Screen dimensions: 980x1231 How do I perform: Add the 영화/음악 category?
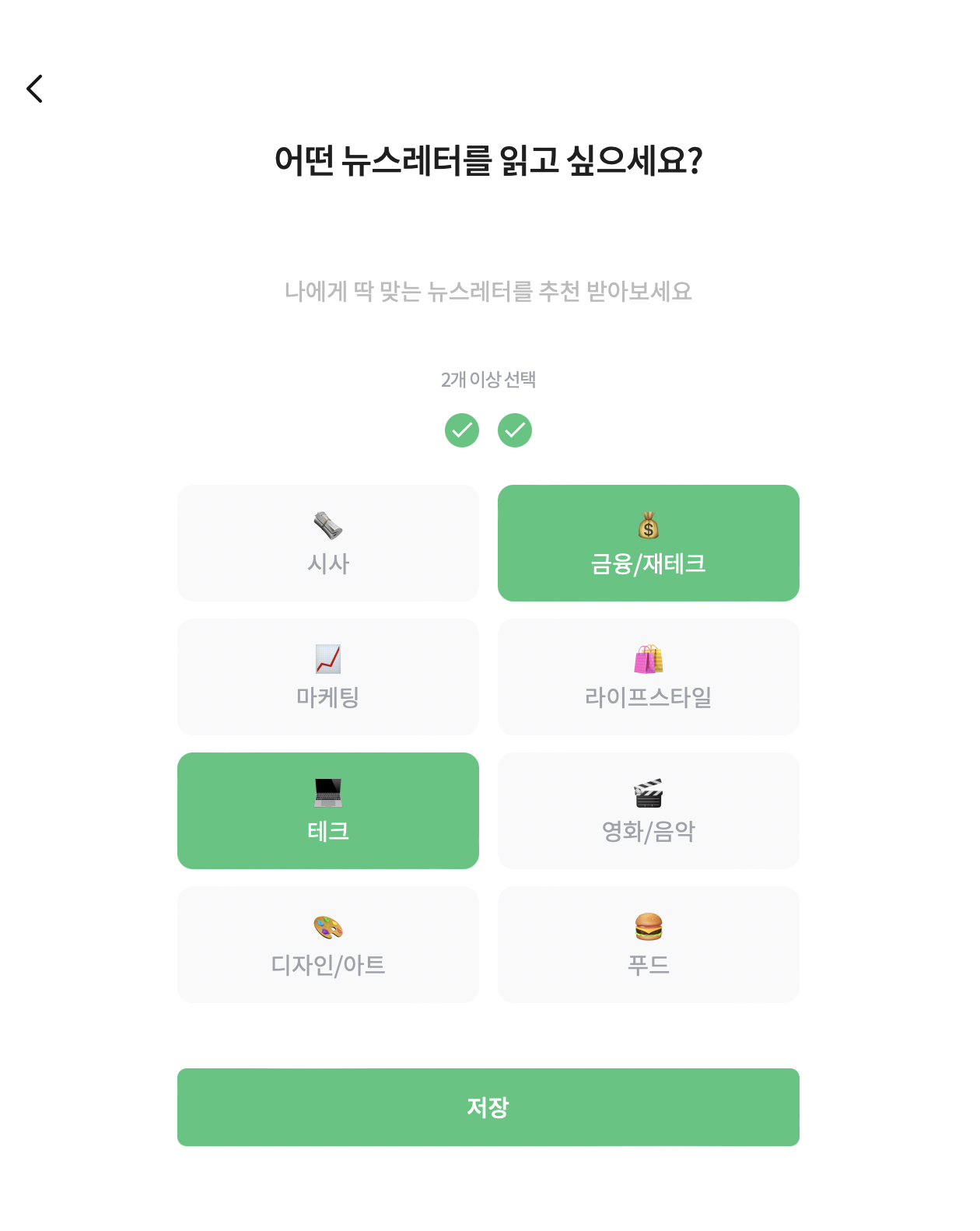click(649, 811)
